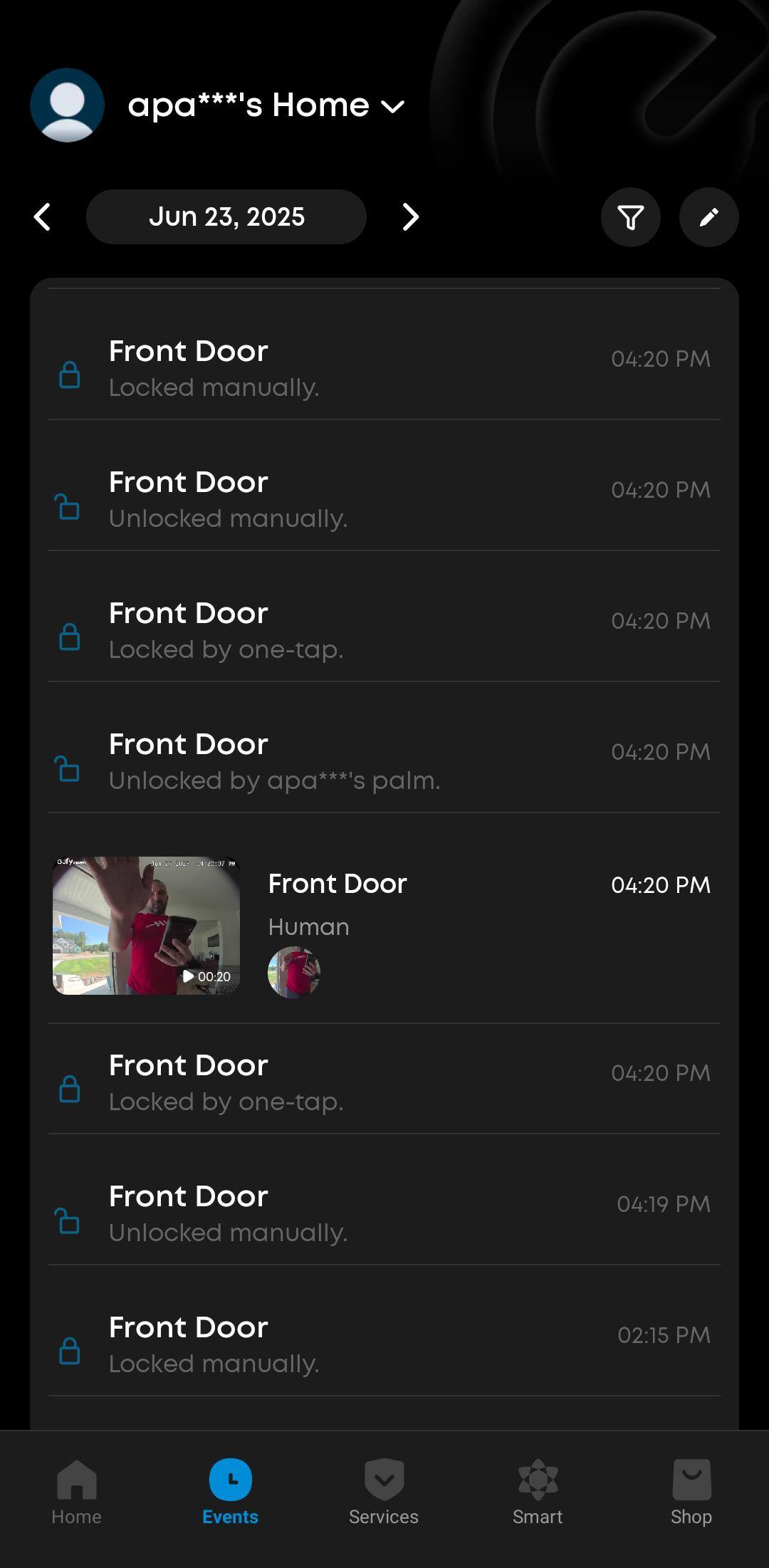Image resolution: width=769 pixels, height=1568 pixels.
Task: Tap the edit pencil icon
Action: coord(708,217)
